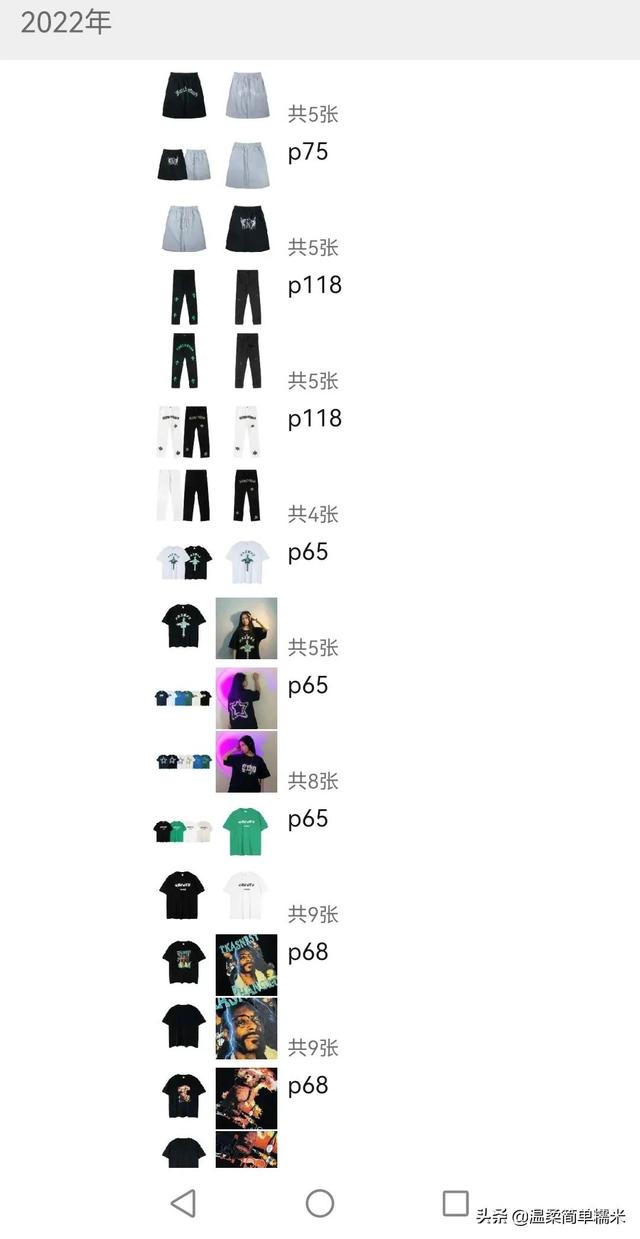
Task: Open the p65 post with purple-lit model photo
Action: tap(307, 685)
